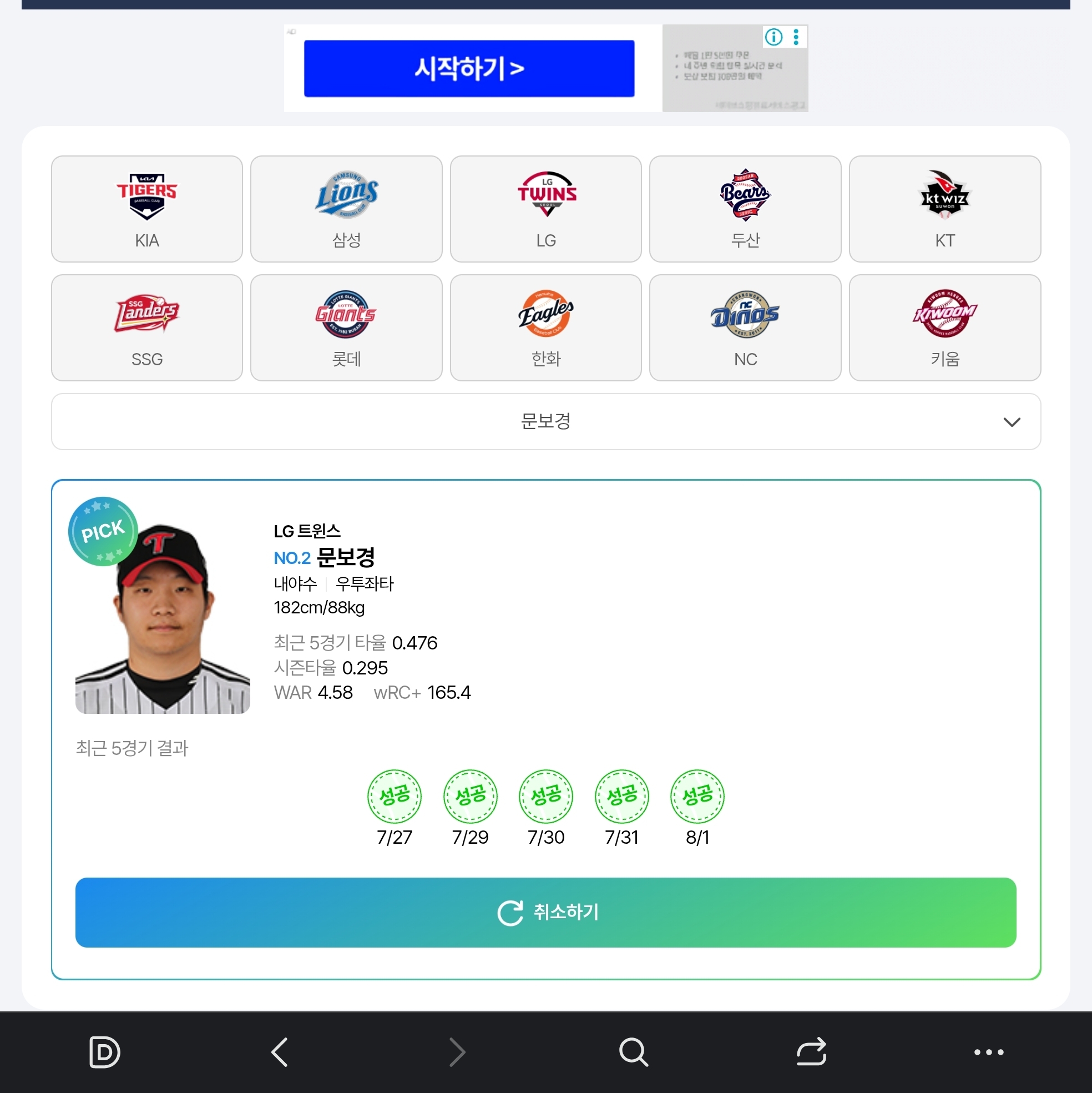Share this page

tap(811, 1052)
